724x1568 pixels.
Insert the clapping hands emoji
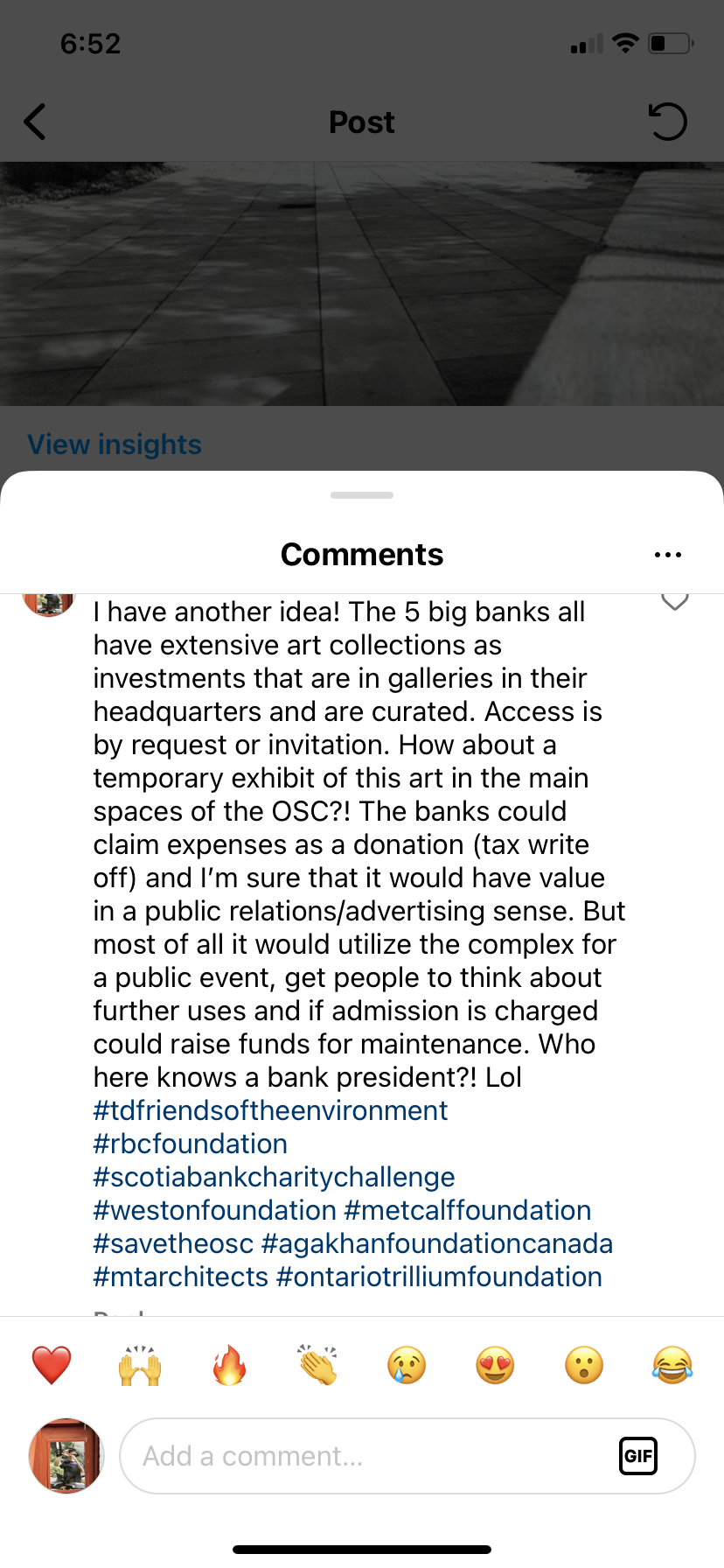[x=317, y=1365]
